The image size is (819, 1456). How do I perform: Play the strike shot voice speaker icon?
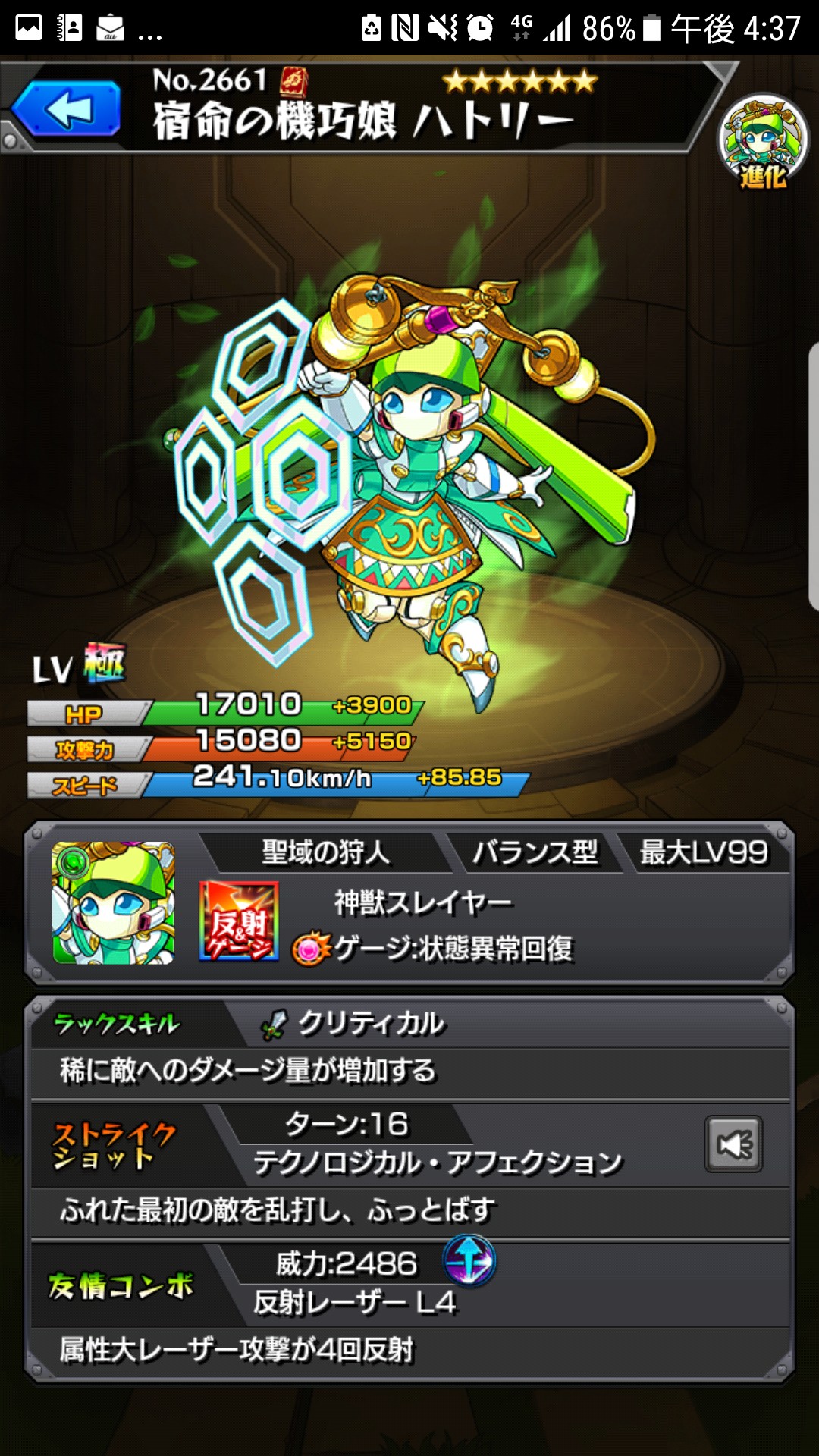[x=733, y=1144]
